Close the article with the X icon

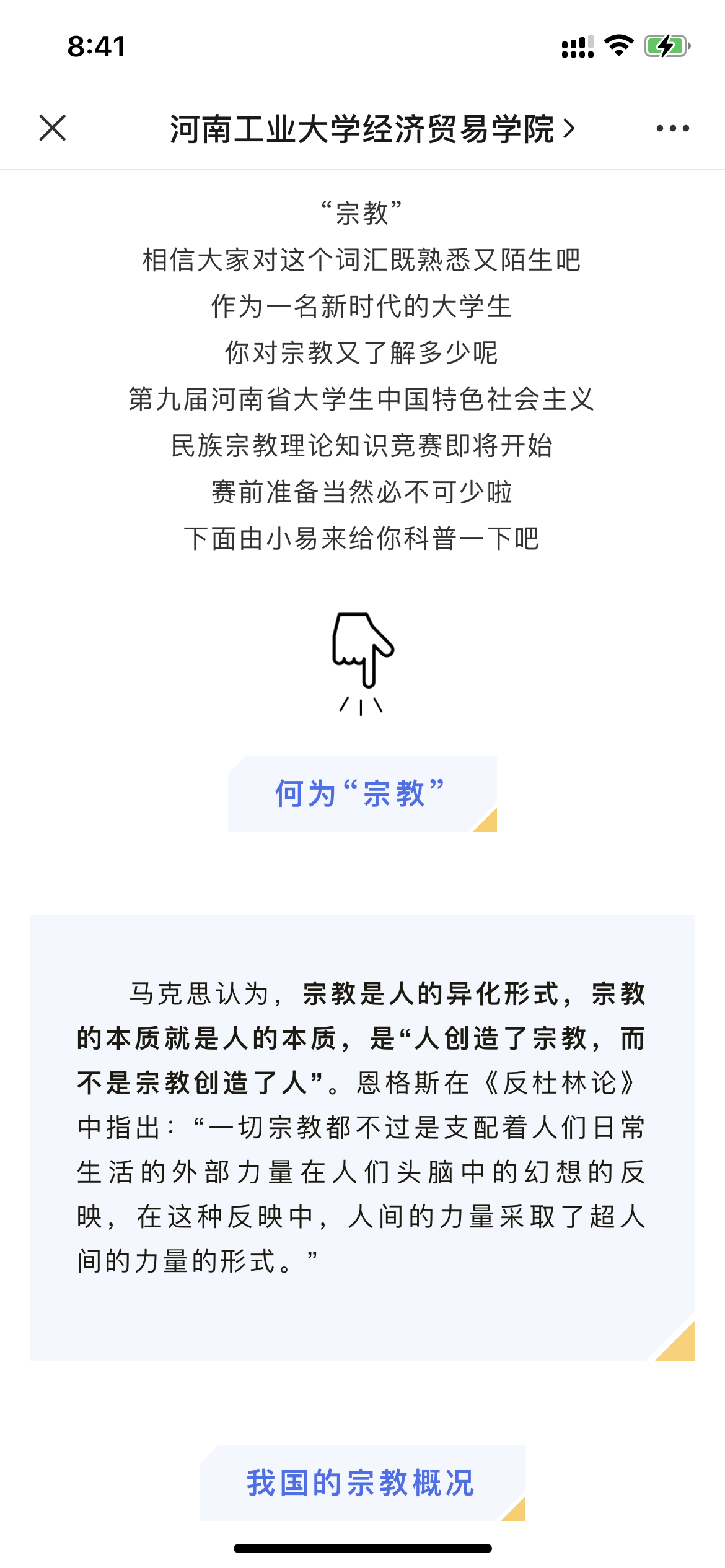point(53,128)
